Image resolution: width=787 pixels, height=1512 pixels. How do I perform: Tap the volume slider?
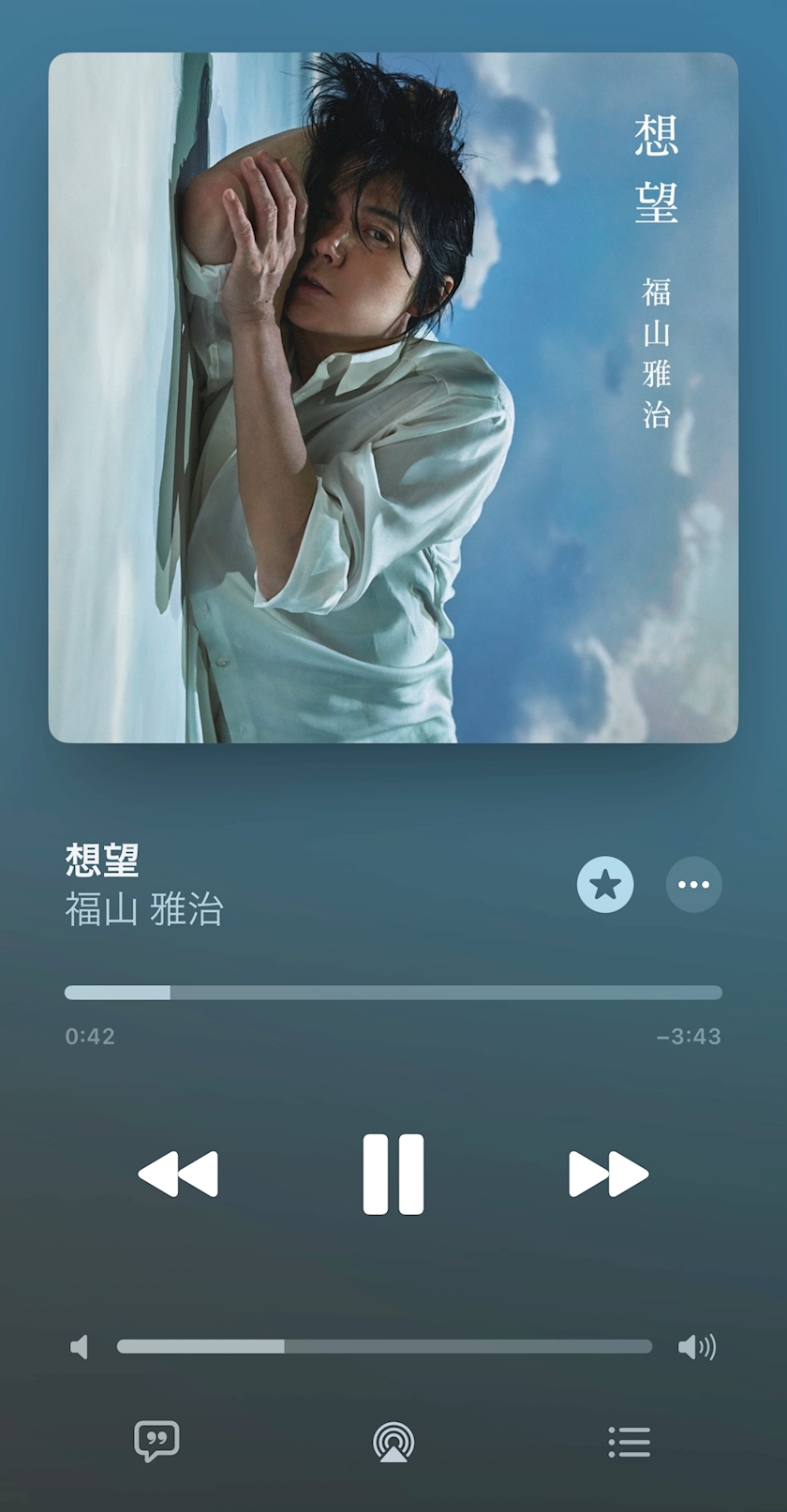384,1347
